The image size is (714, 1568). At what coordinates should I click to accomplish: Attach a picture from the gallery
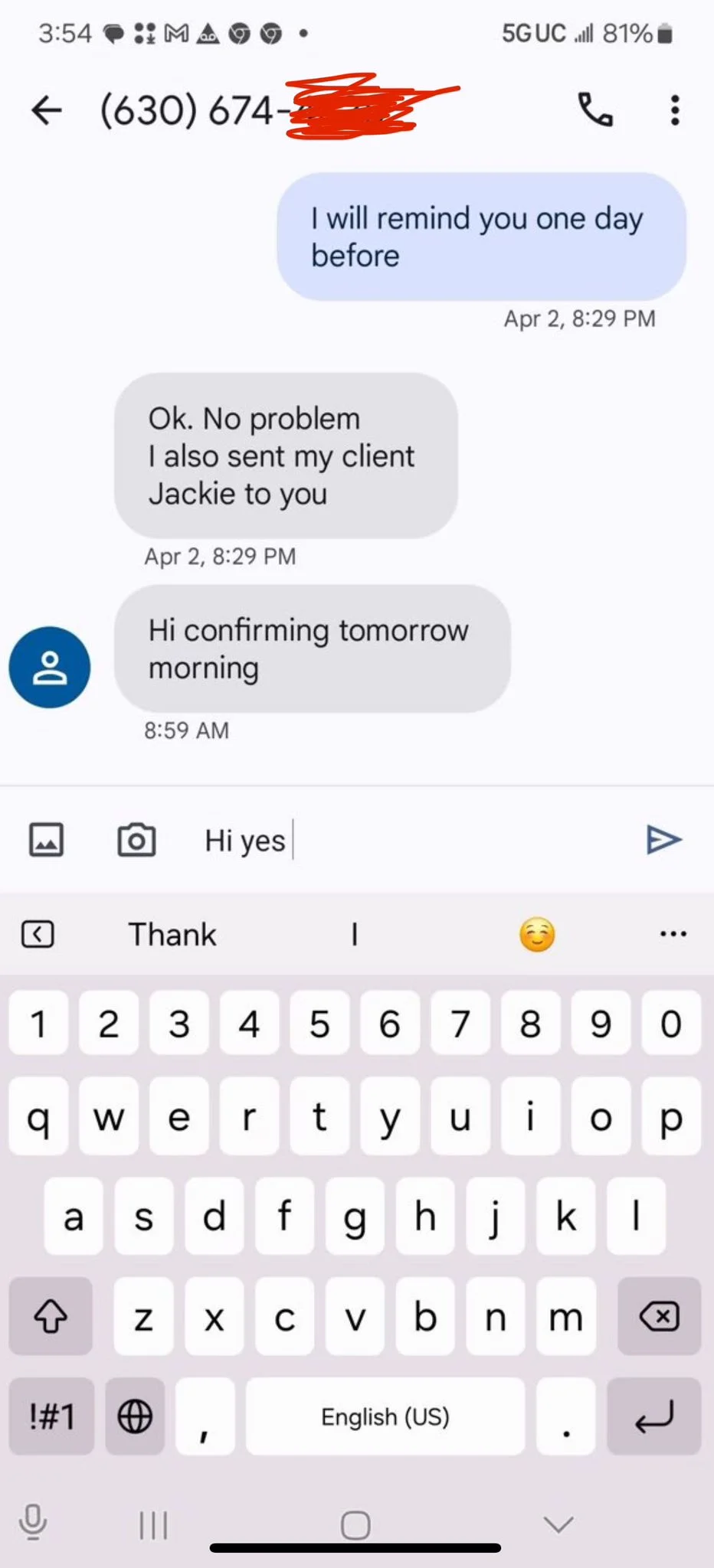click(x=46, y=840)
